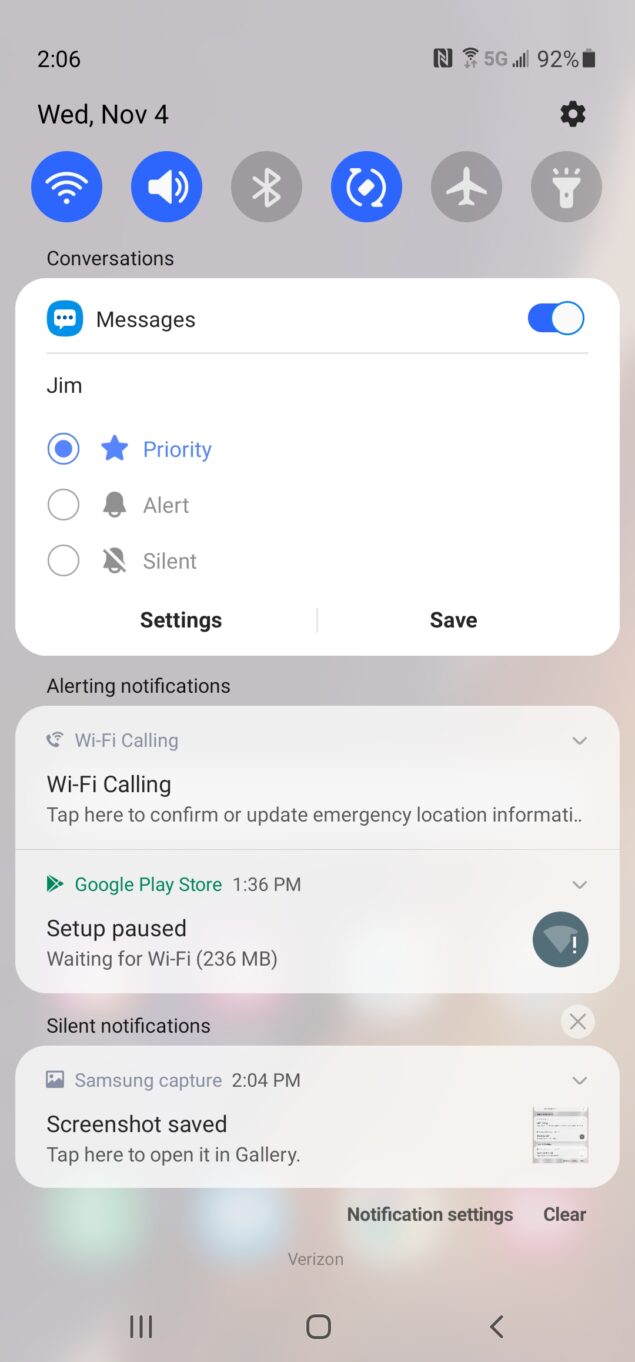Viewport: 635px width, 1362px height.
Task: Mute sound with the speaker quick toggle
Action: (x=167, y=187)
